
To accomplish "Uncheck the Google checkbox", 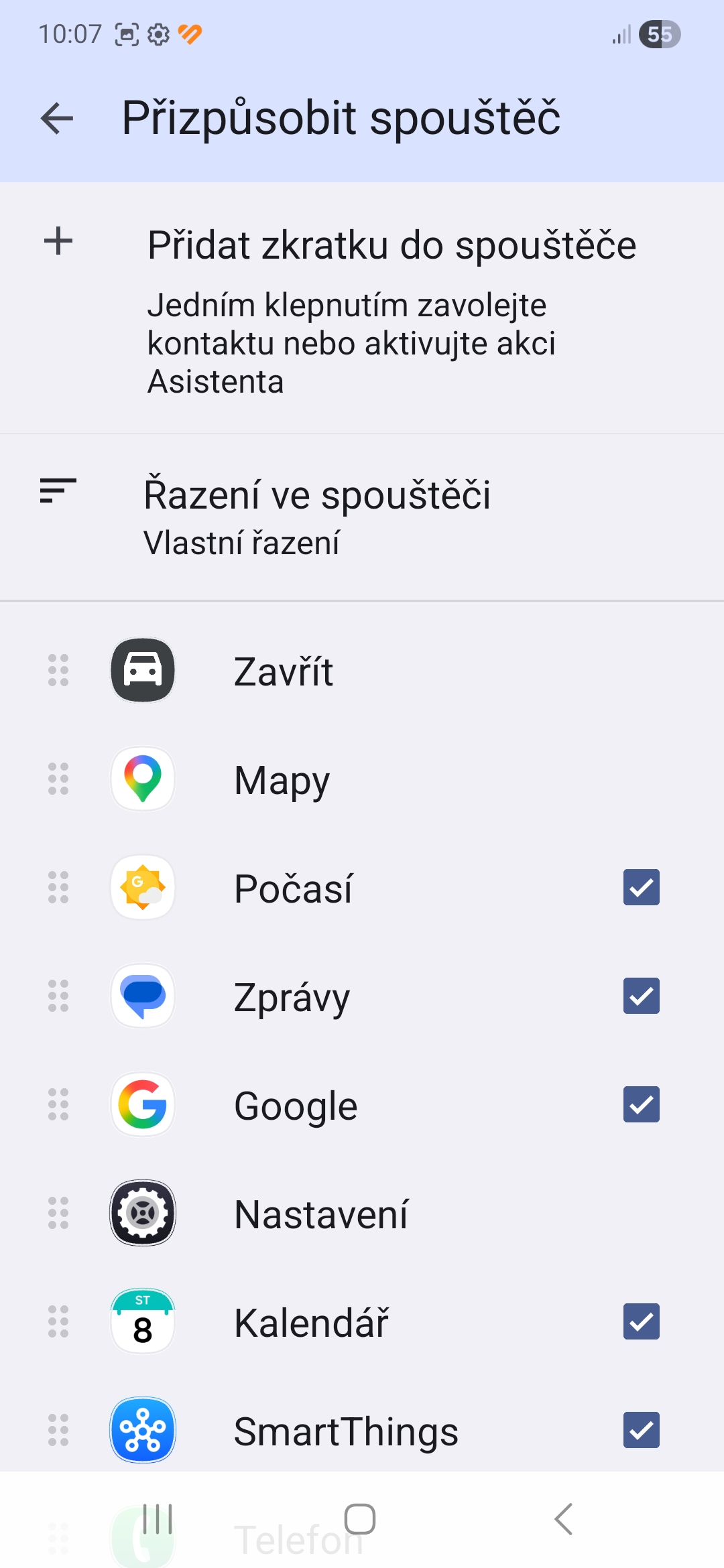I will point(641,1104).
